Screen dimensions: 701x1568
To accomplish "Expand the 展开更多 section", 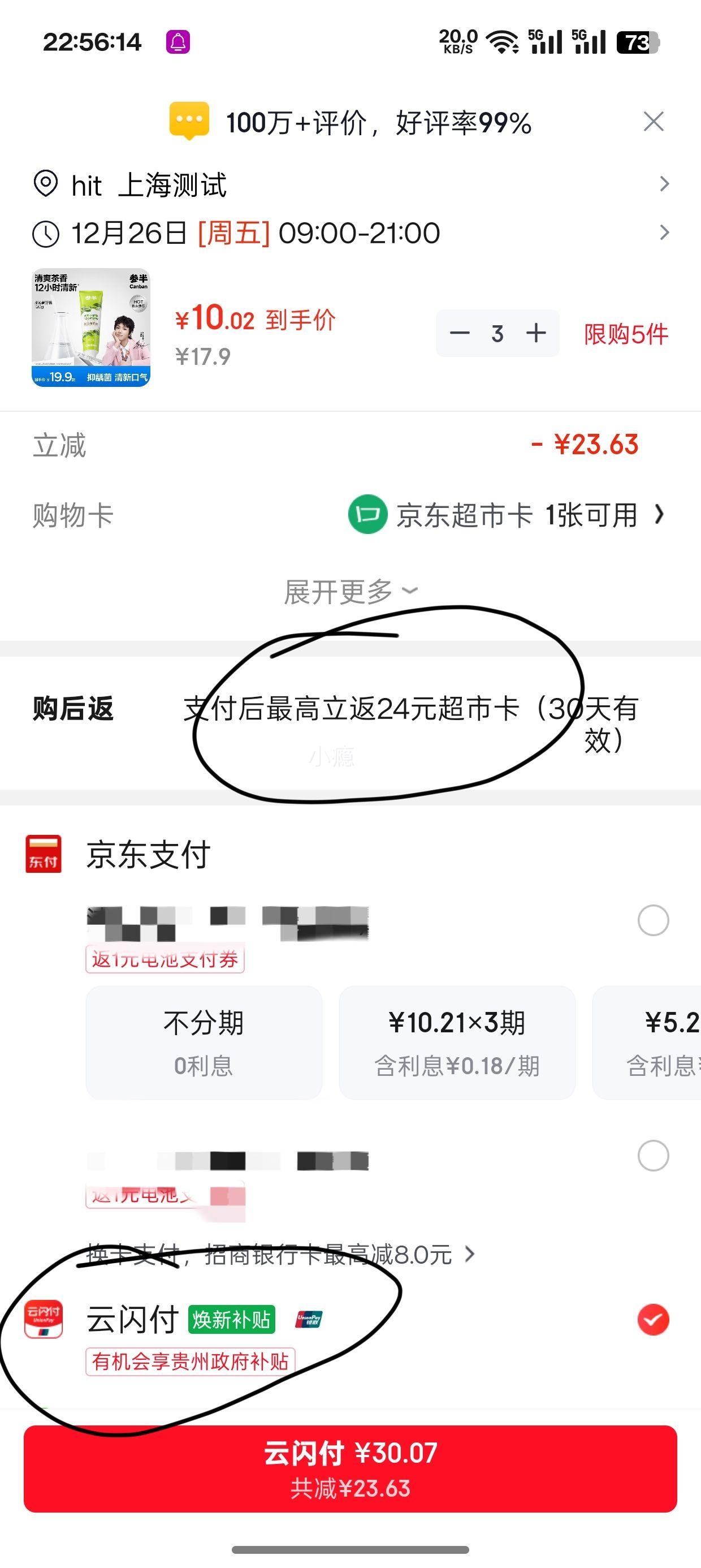I will point(350,590).
